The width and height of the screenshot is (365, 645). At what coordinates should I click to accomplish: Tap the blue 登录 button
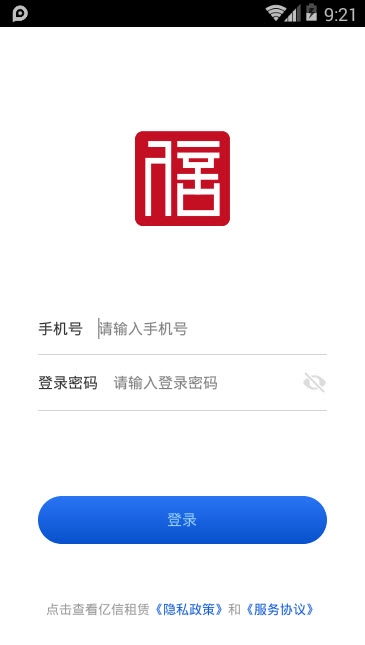point(182,520)
